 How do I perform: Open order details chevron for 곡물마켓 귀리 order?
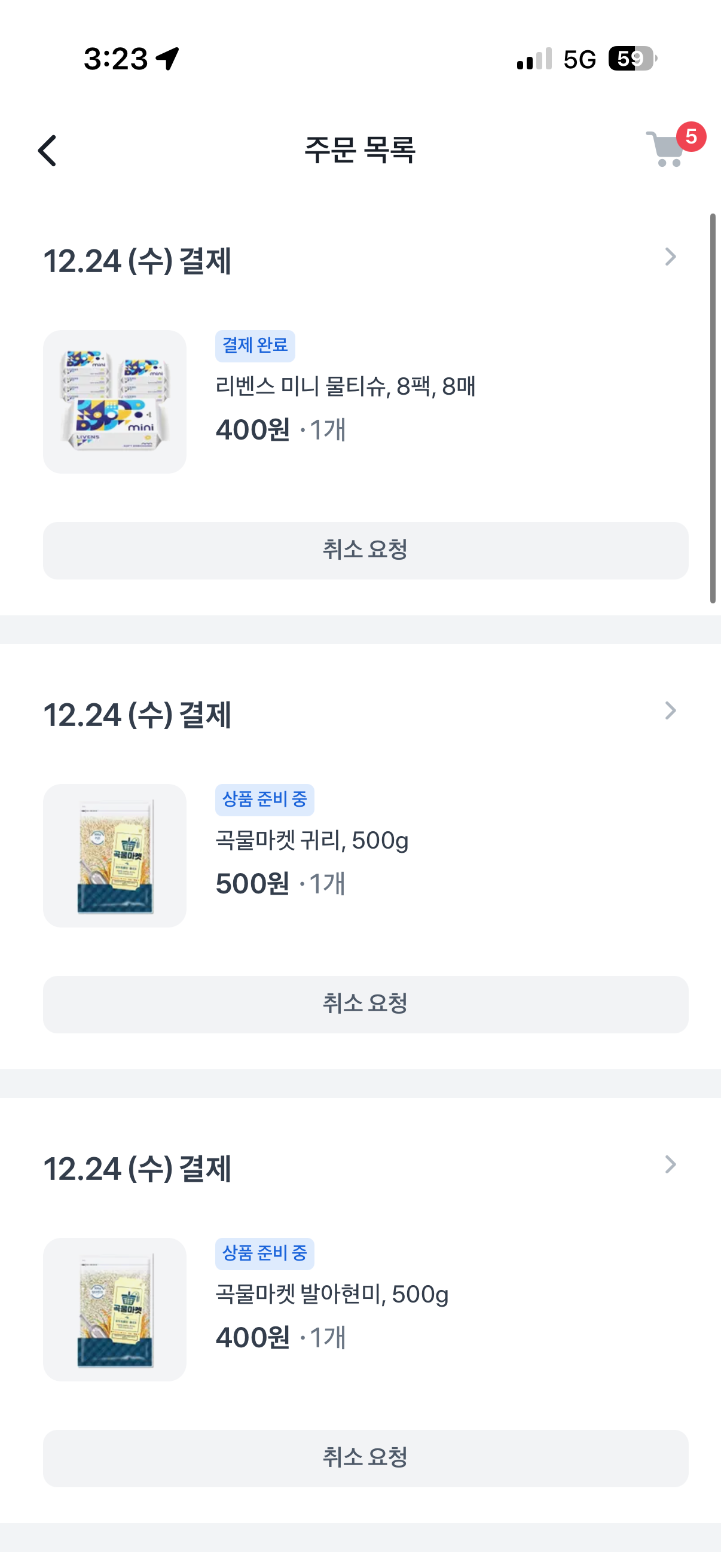click(671, 710)
